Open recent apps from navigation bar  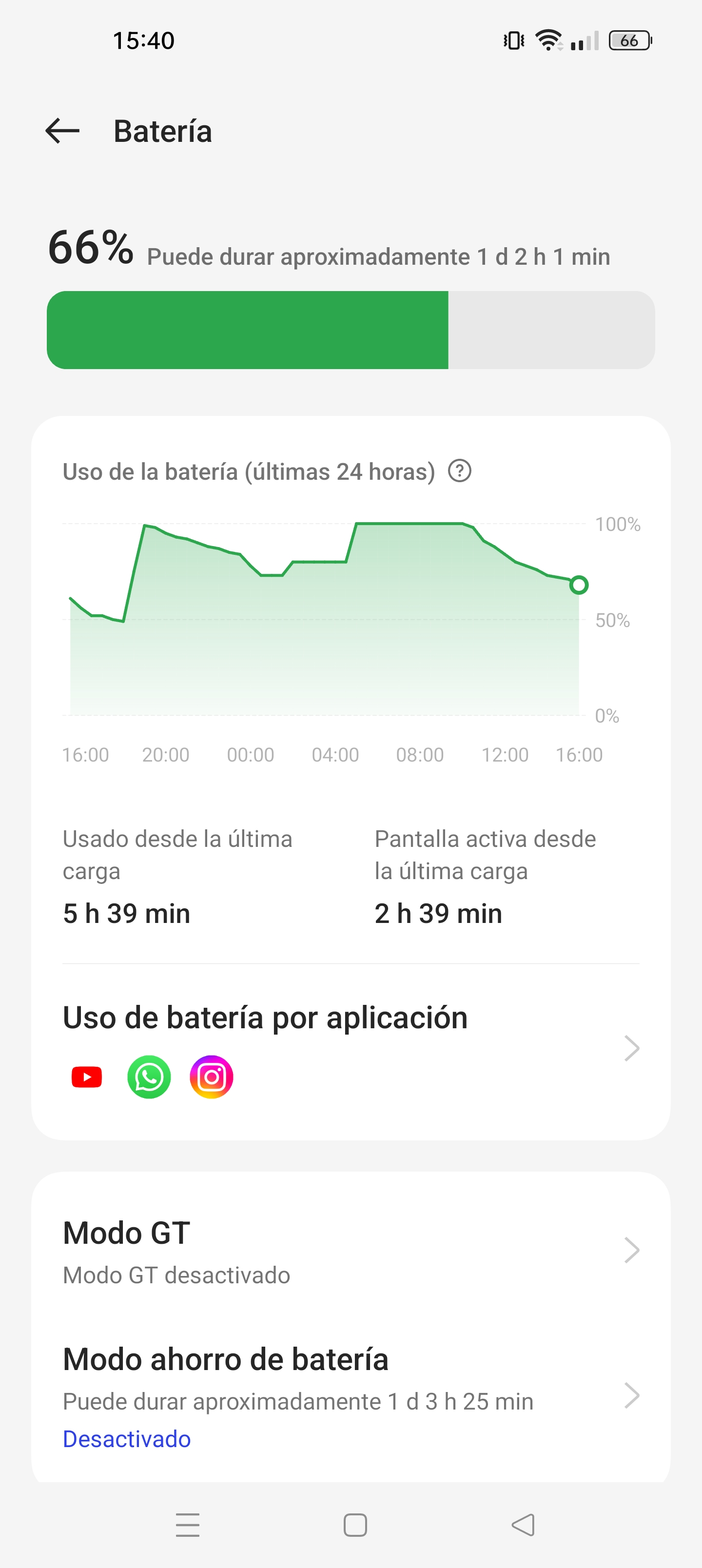[x=188, y=1525]
